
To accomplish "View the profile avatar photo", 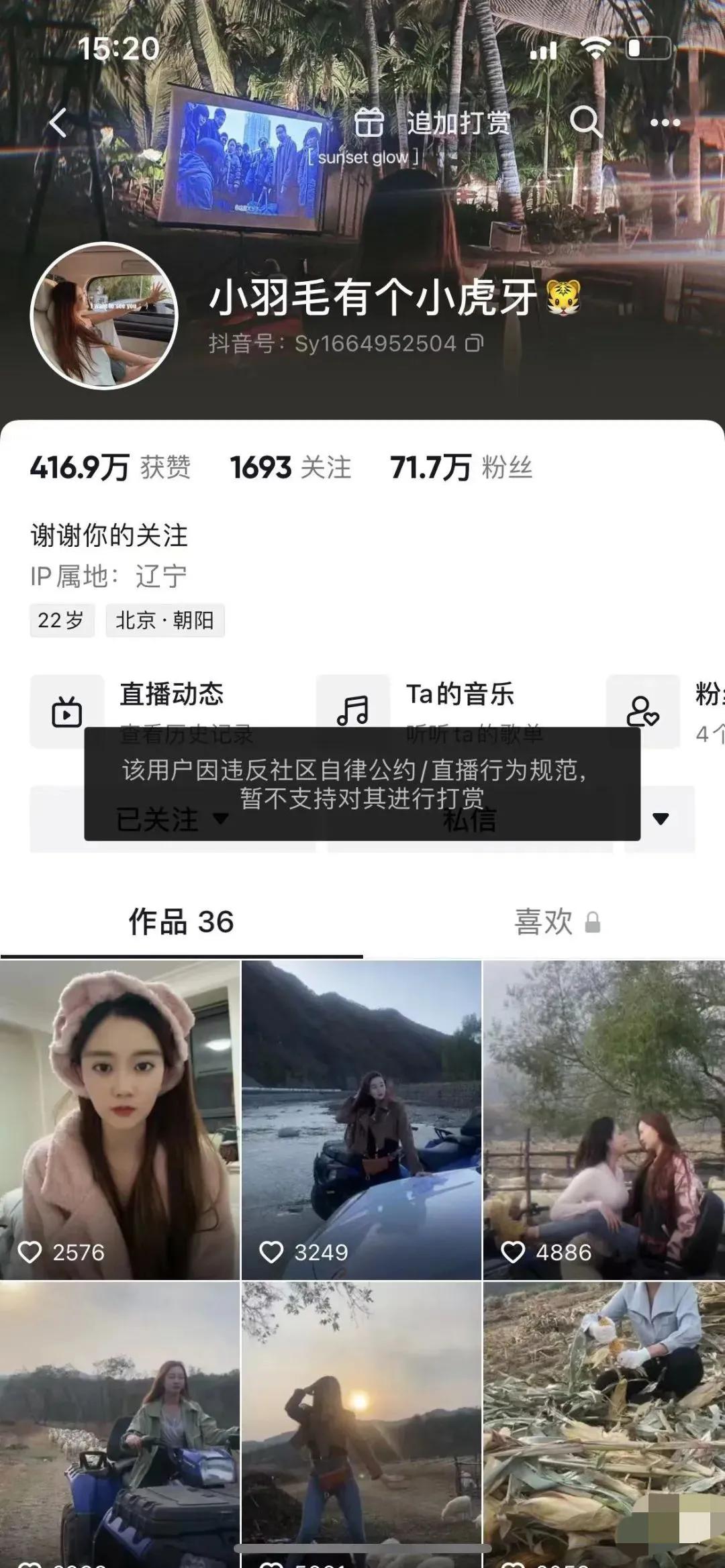I will click(x=104, y=315).
